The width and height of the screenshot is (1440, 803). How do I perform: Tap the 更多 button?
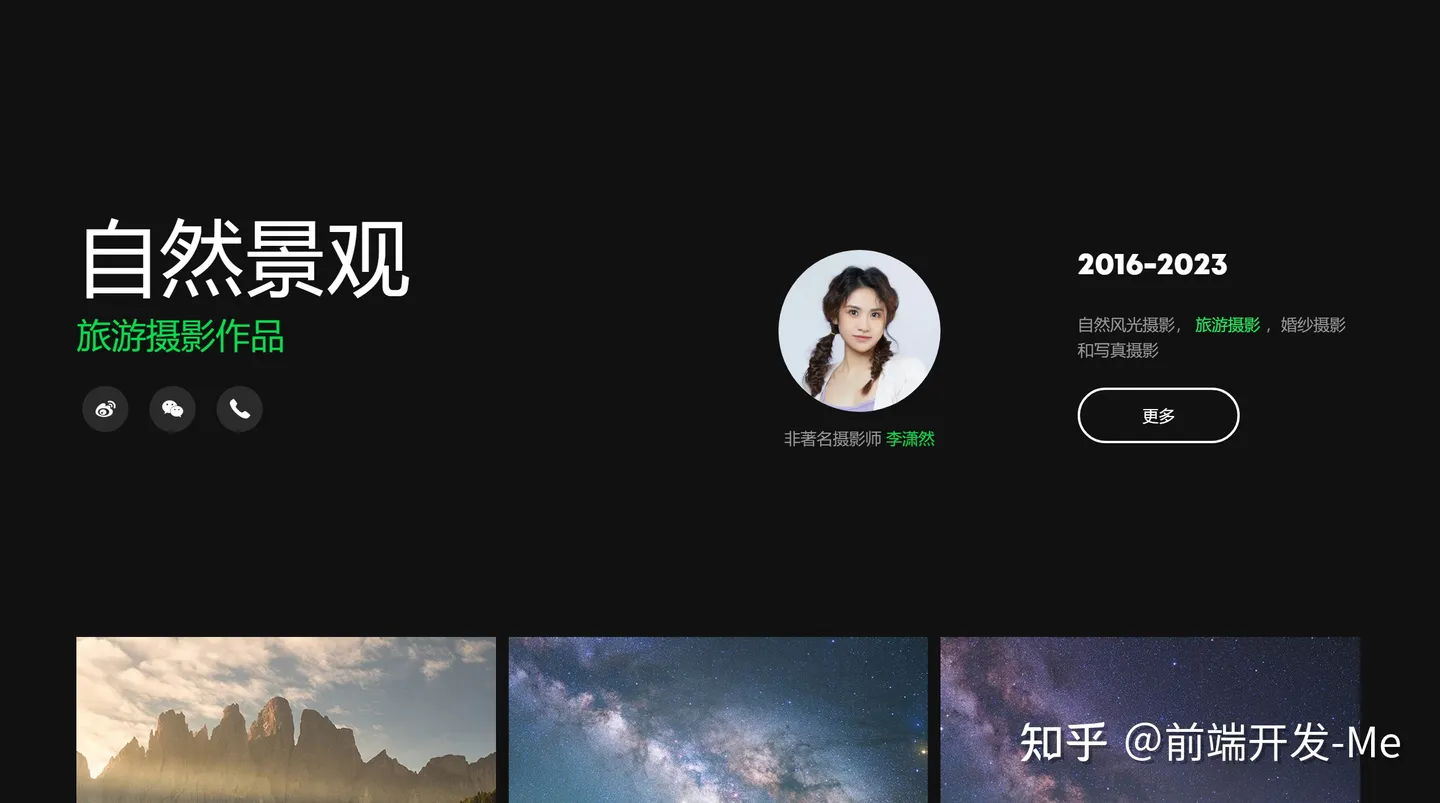(x=1158, y=415)
